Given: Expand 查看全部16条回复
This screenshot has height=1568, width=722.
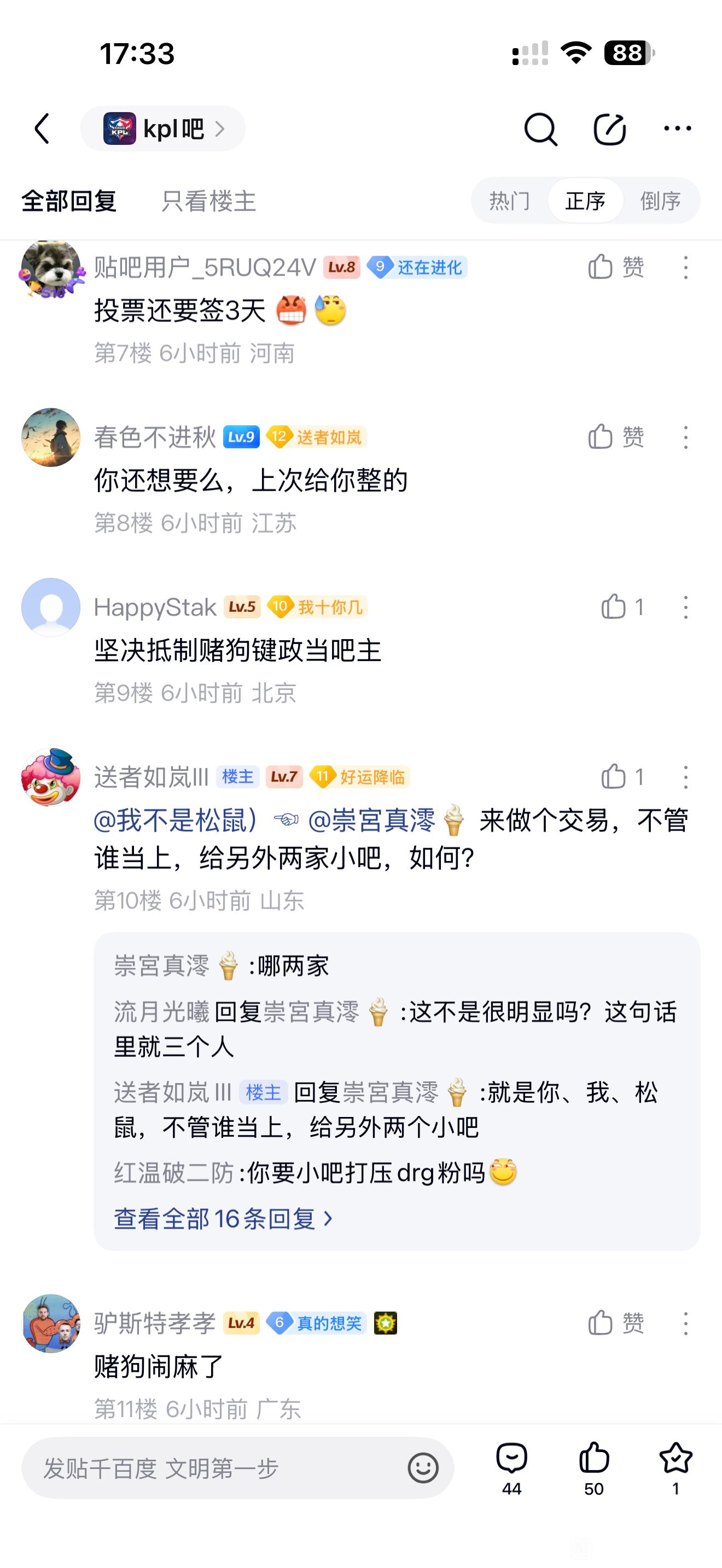Looking at the screenshot, I should (223, 1219).
